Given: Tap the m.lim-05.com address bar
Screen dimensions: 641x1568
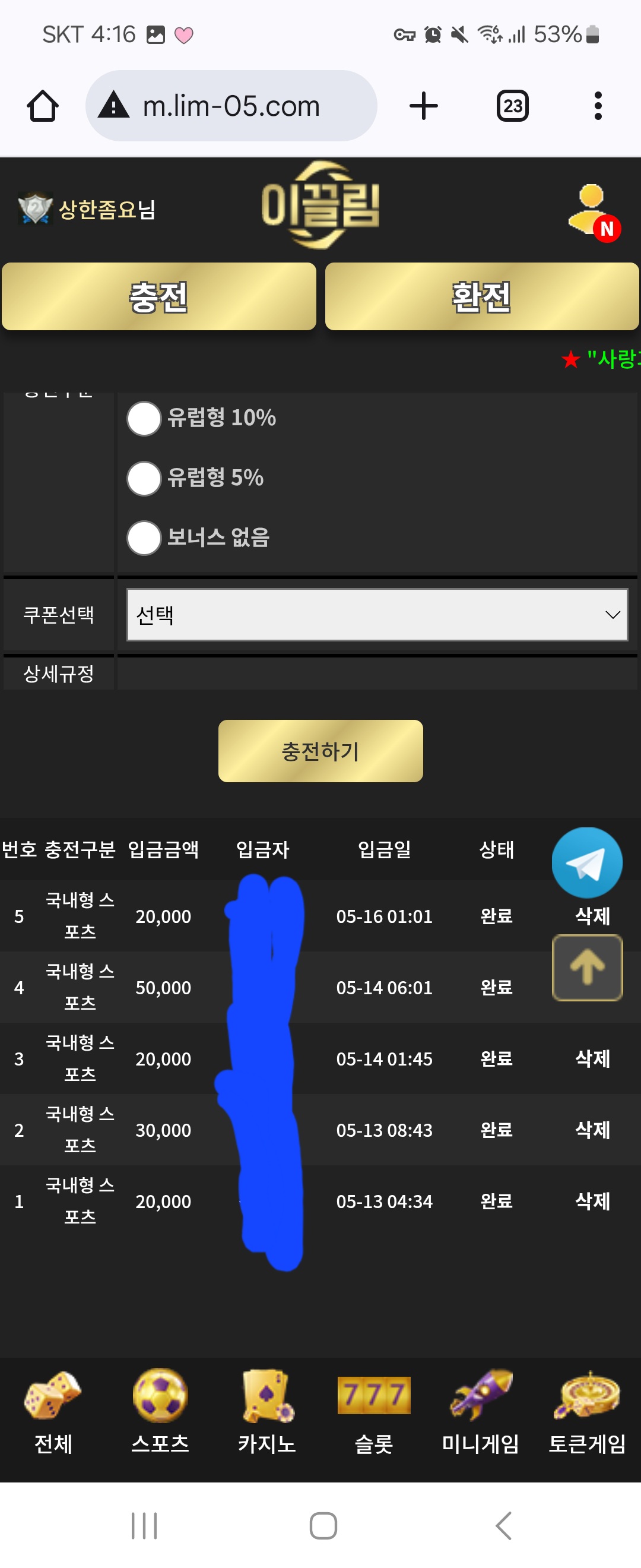Looking at the screenshot, I should (231, 106).
